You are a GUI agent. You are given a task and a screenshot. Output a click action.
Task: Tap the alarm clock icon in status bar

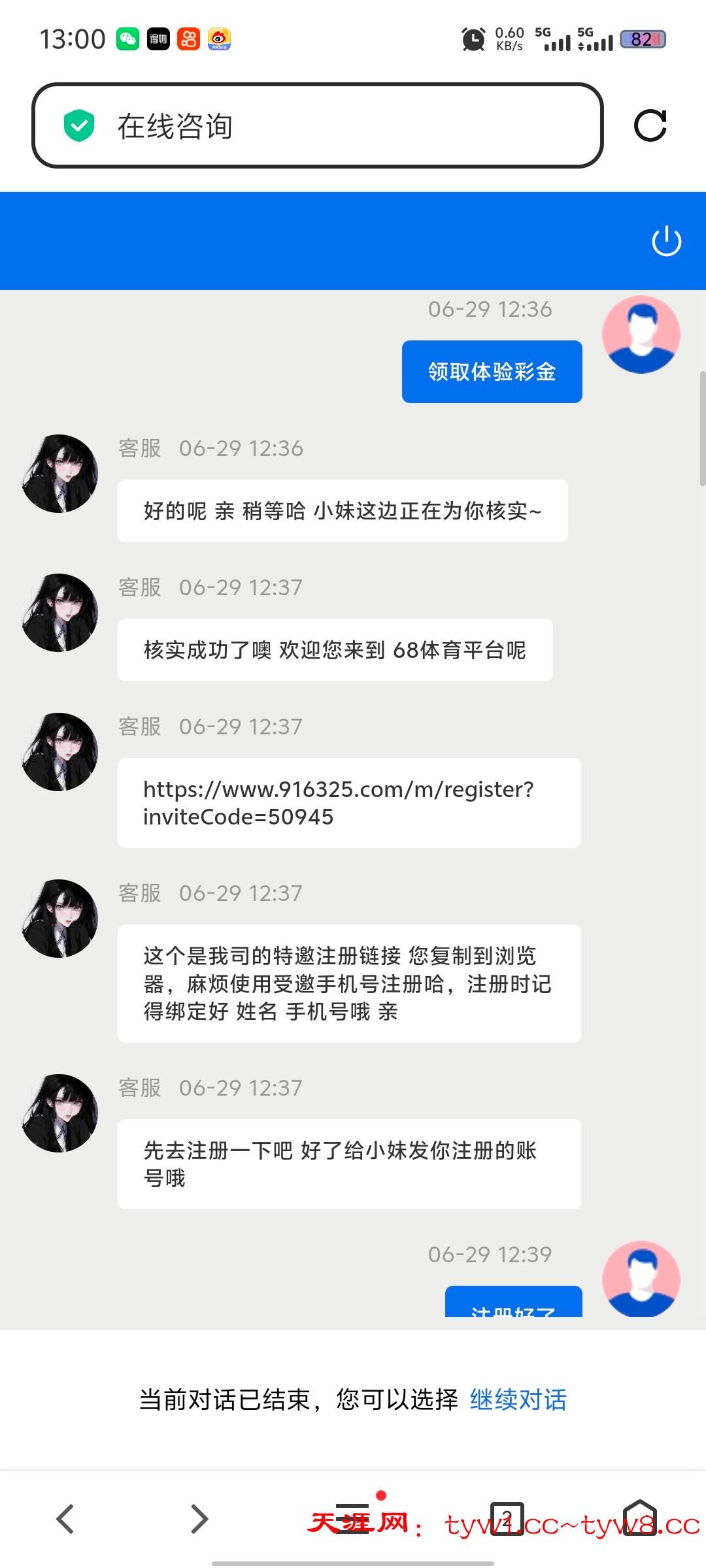pos(472,39)
